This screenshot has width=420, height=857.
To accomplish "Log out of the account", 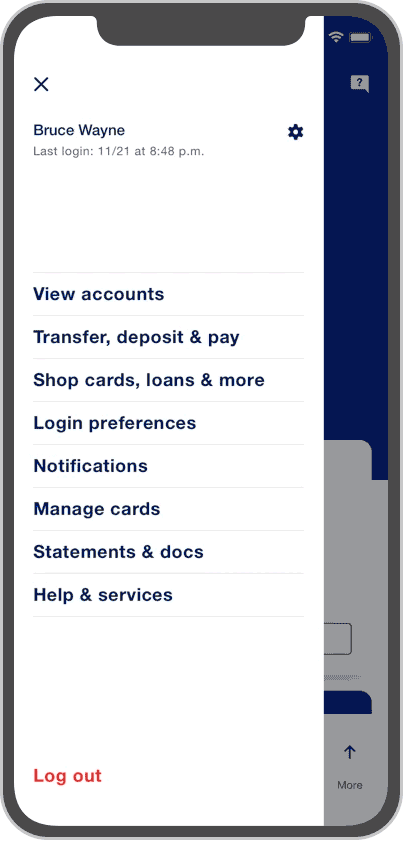I will [67, 776].
